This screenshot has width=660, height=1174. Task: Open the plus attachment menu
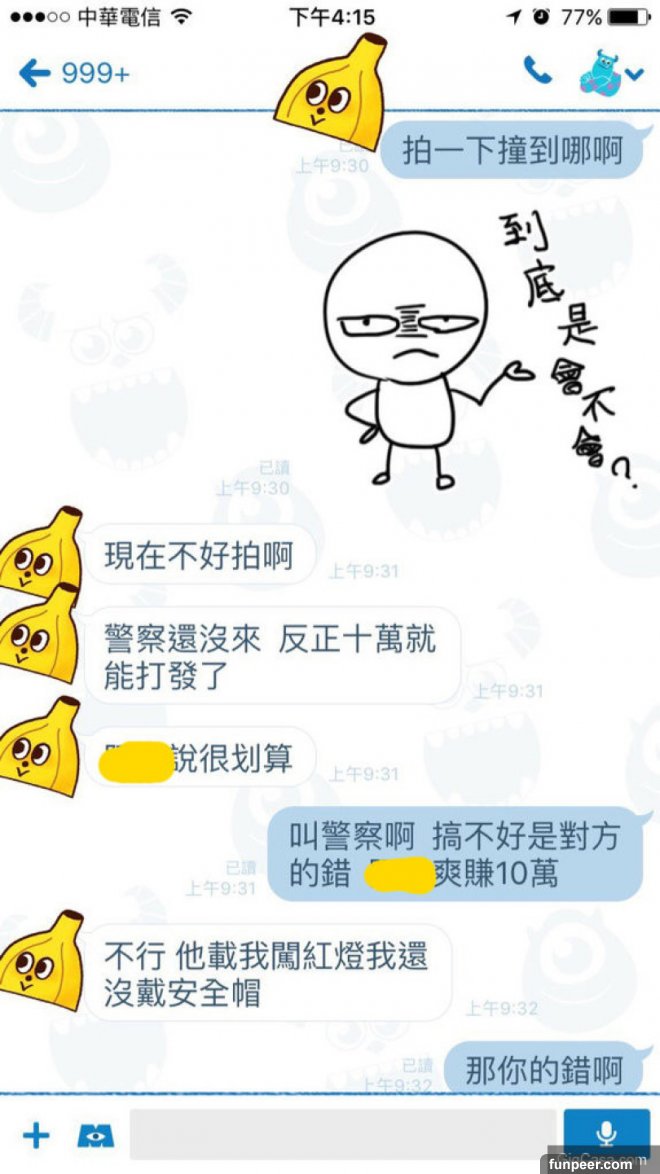coord(36,1135)
